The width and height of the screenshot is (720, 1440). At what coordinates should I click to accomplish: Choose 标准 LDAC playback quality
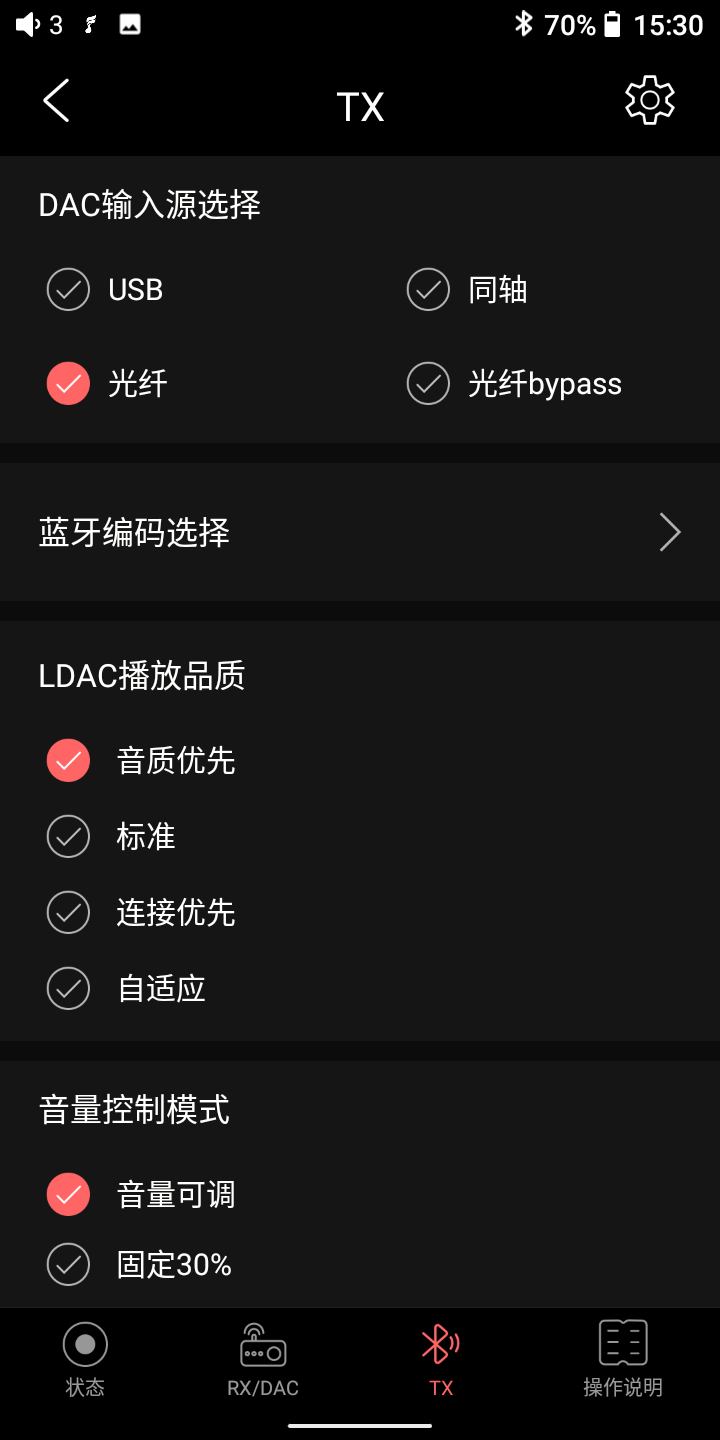tap(69, 837)
